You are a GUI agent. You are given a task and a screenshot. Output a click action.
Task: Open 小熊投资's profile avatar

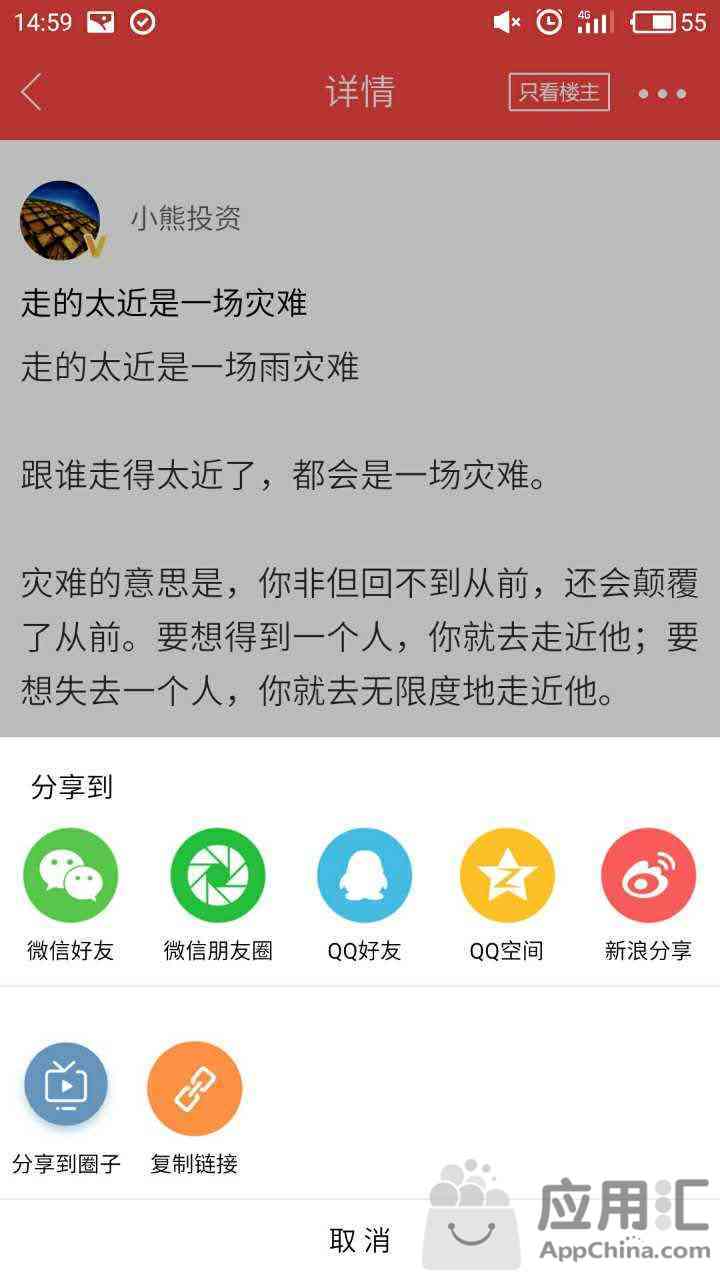pyautogui.click(x=61, y=220)
